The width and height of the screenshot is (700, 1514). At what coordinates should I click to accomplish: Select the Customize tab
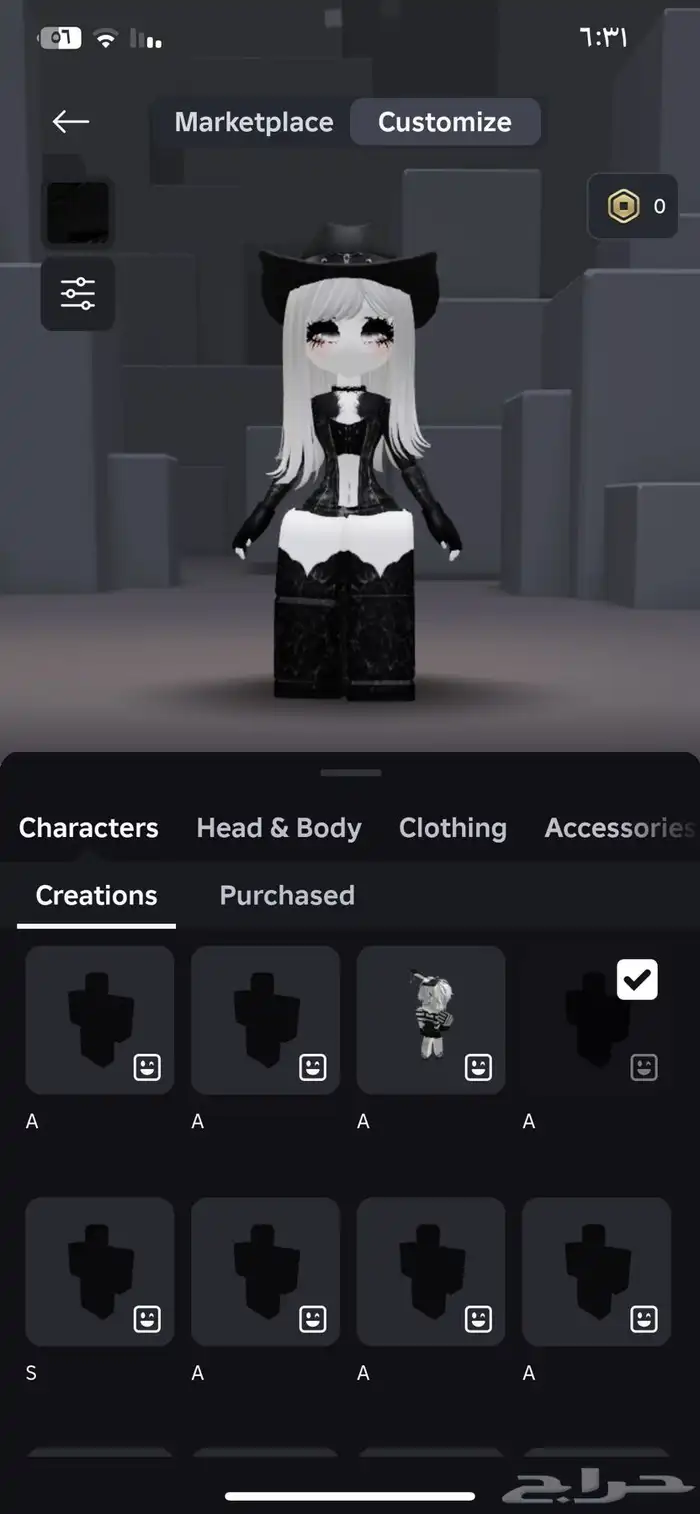pos(444,122)
